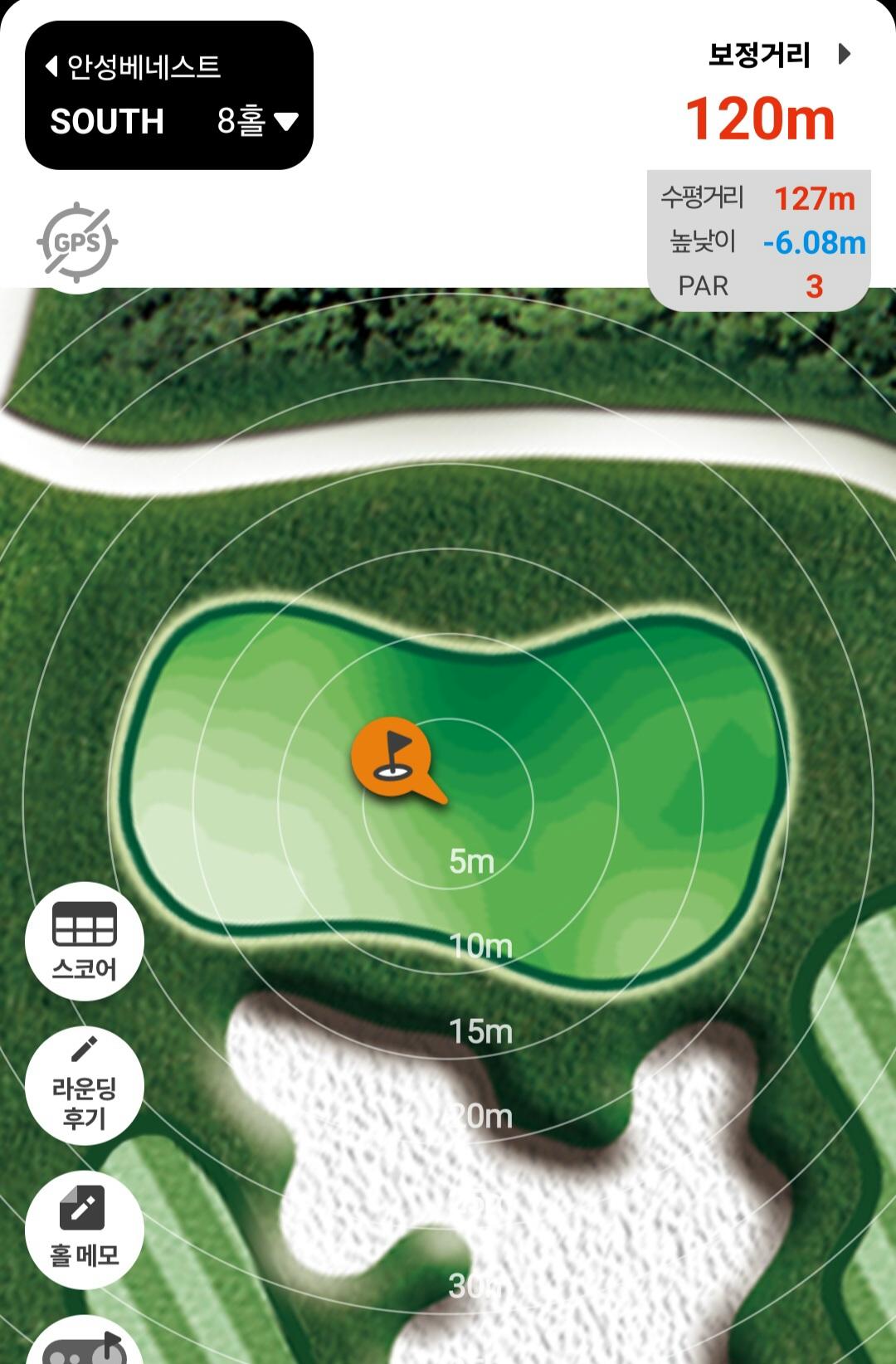
Task: Tap the orange flag pin marker
Action: 392,758
